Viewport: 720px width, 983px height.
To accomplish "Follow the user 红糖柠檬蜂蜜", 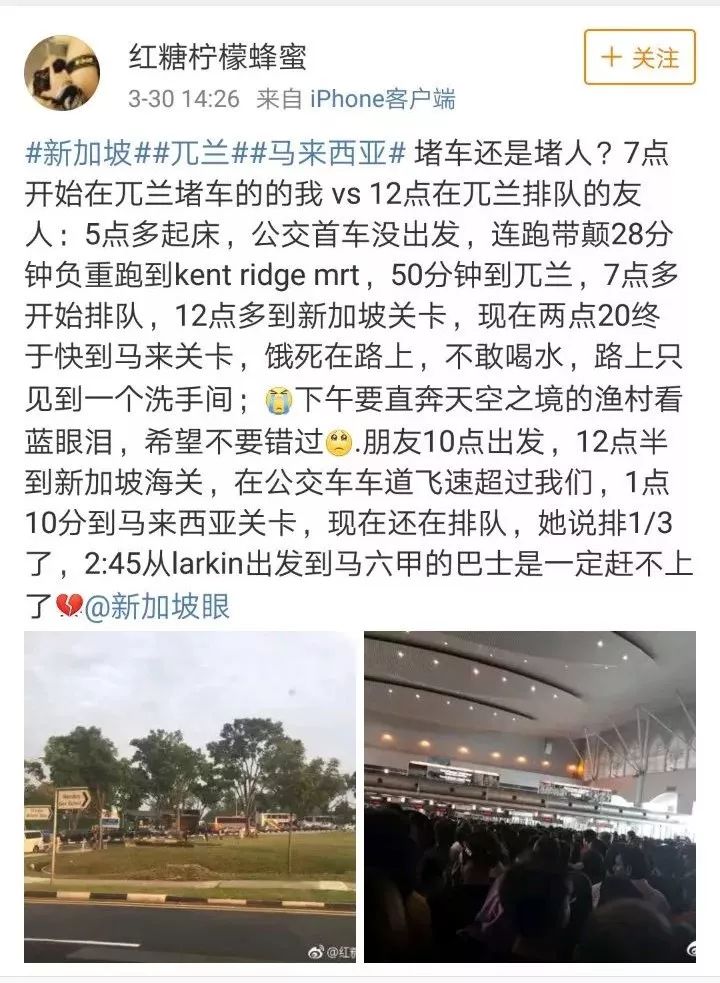I will click(638, 57).
